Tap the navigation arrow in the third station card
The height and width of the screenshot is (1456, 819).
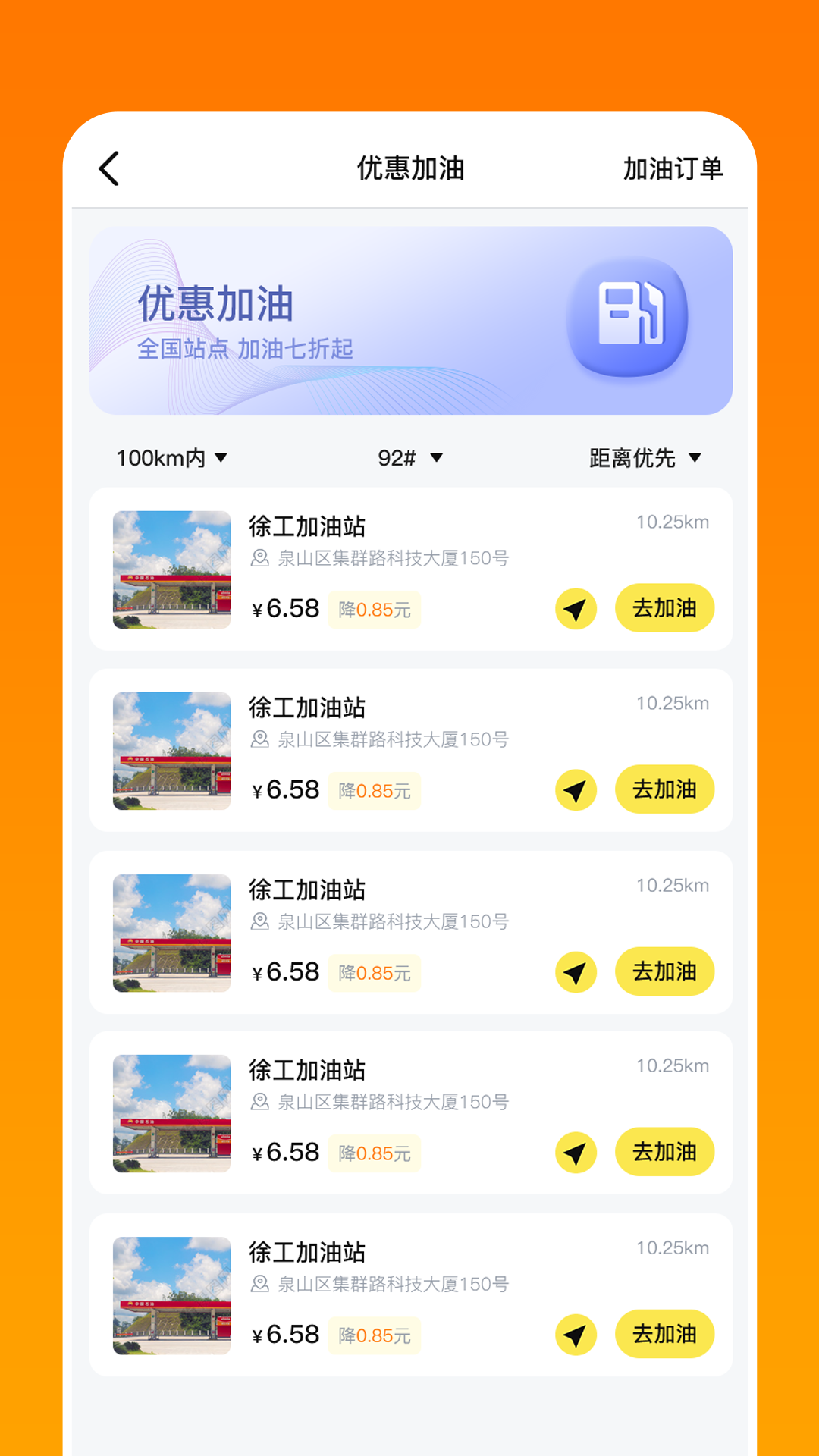[576, 971]
